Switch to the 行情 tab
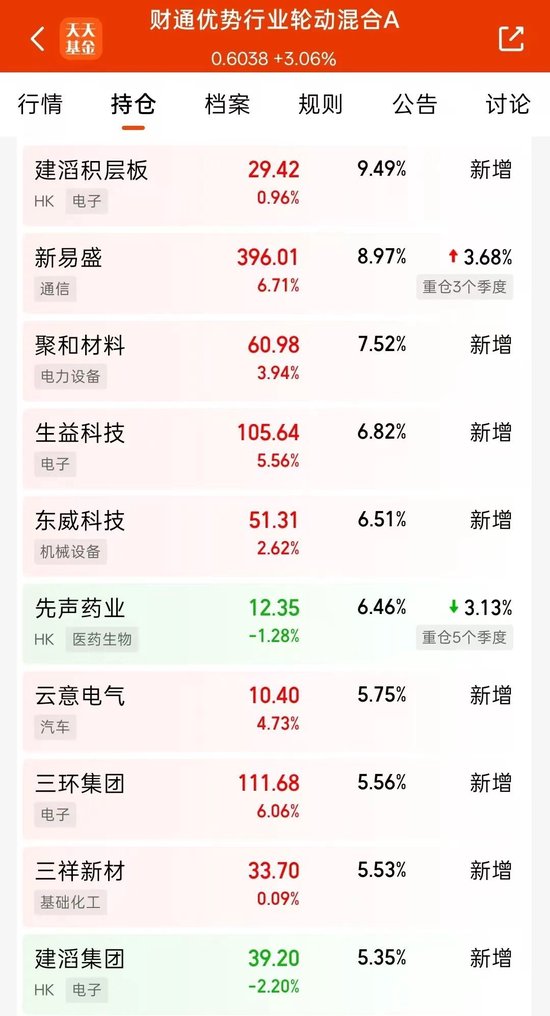The image size is (550, 1016). click(40, 104)
